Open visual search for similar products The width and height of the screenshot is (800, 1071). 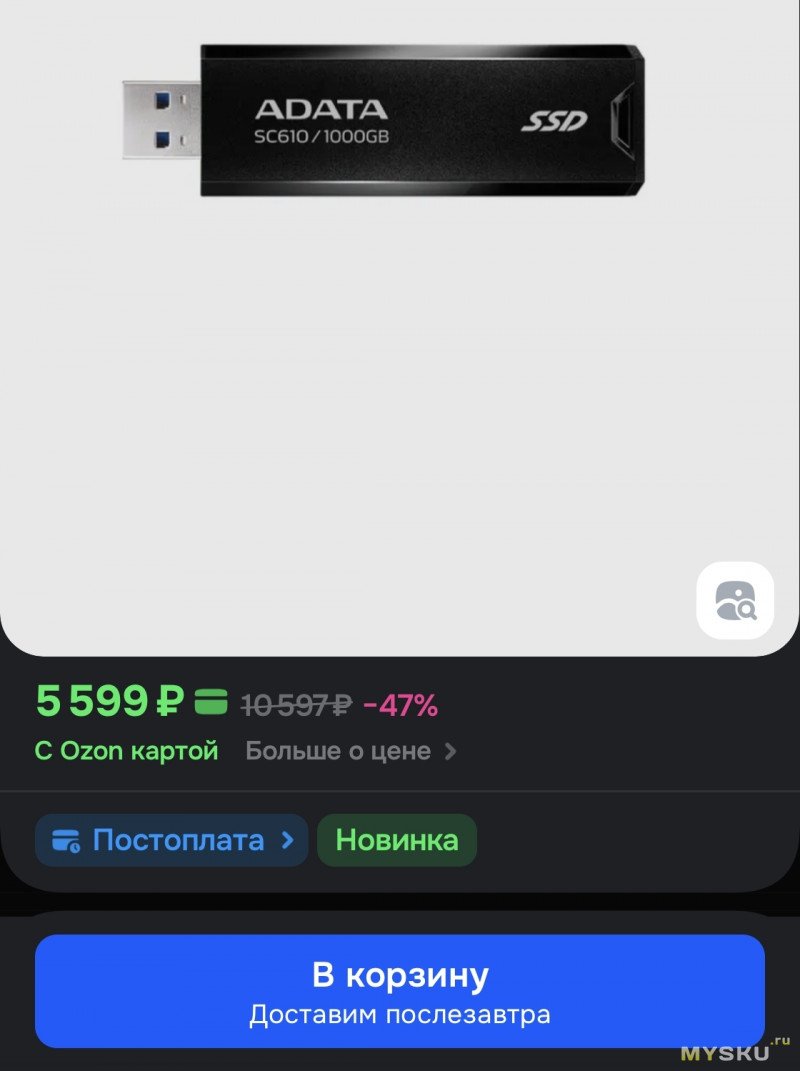point(735,600)
